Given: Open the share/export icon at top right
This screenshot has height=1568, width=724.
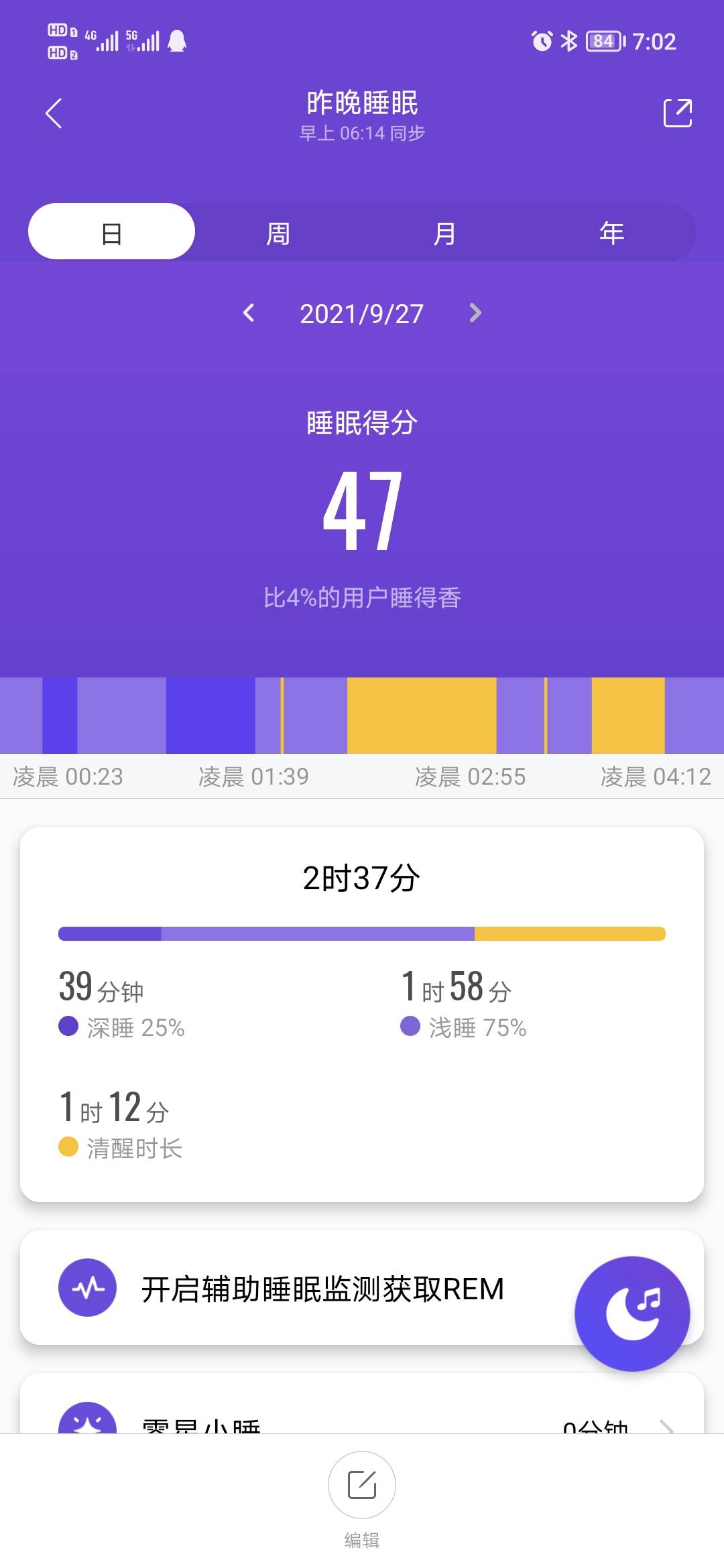Looking at the screenshot, I should click(679, 113).
